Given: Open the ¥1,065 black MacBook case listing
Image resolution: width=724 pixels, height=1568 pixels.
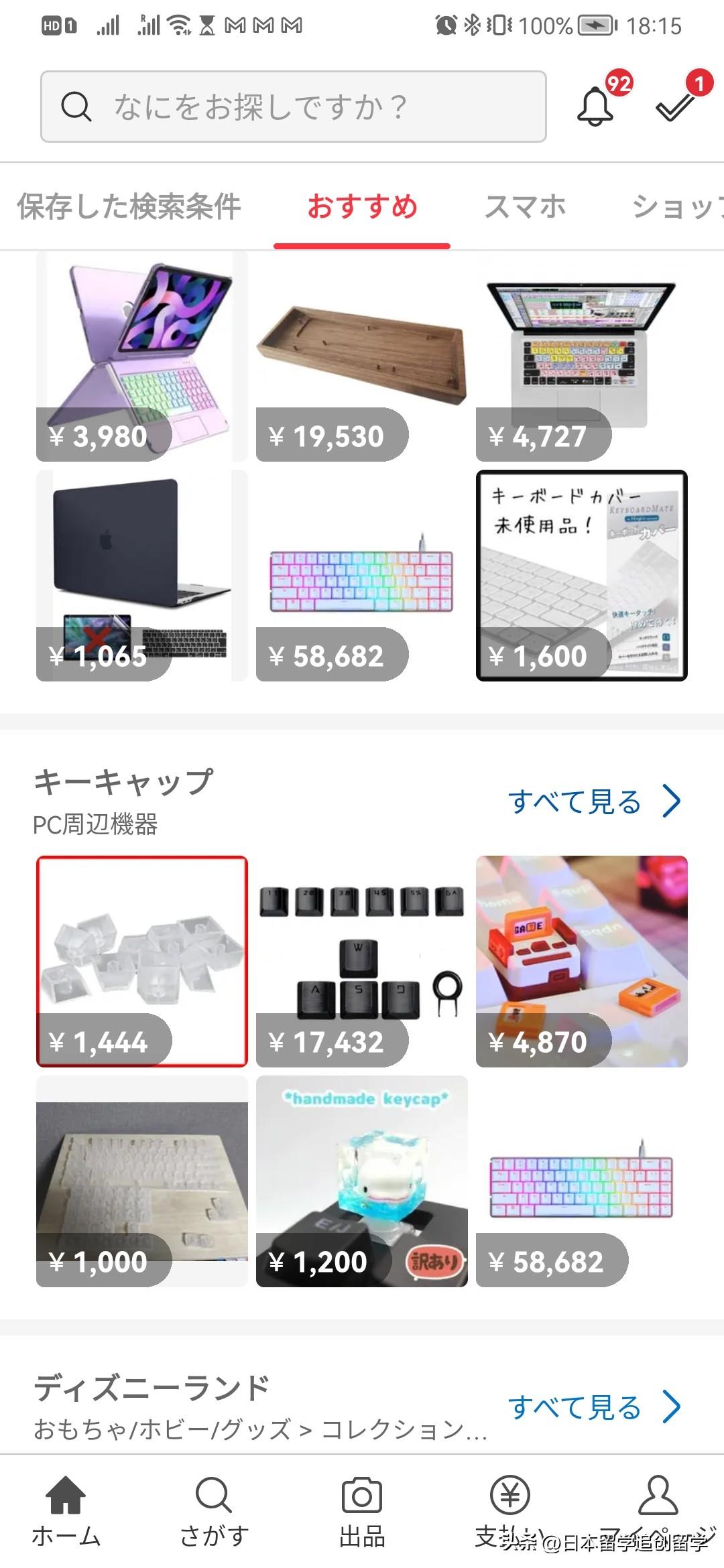Looking at the screenshot, I should [141, 576].
